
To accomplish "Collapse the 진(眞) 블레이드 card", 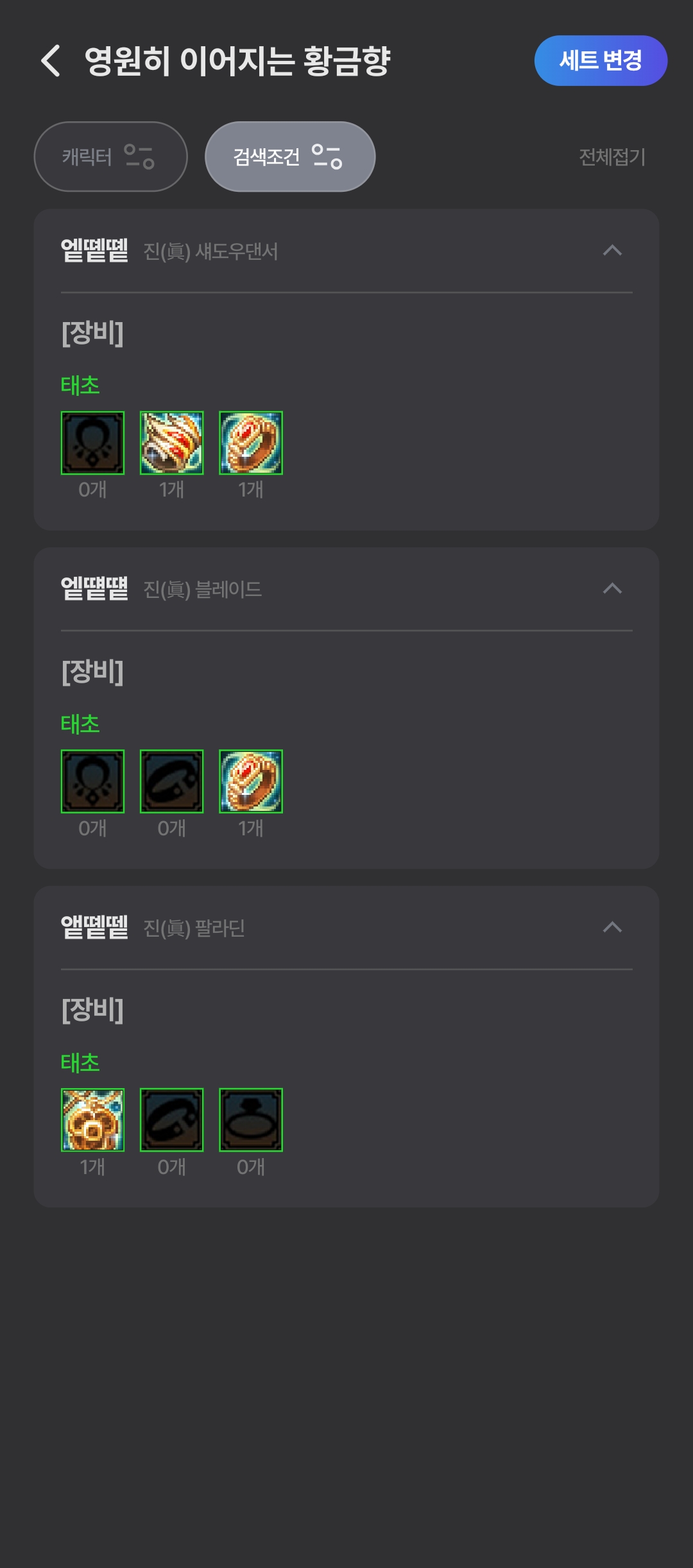I will pyautogui.click(x=612, y=588).
